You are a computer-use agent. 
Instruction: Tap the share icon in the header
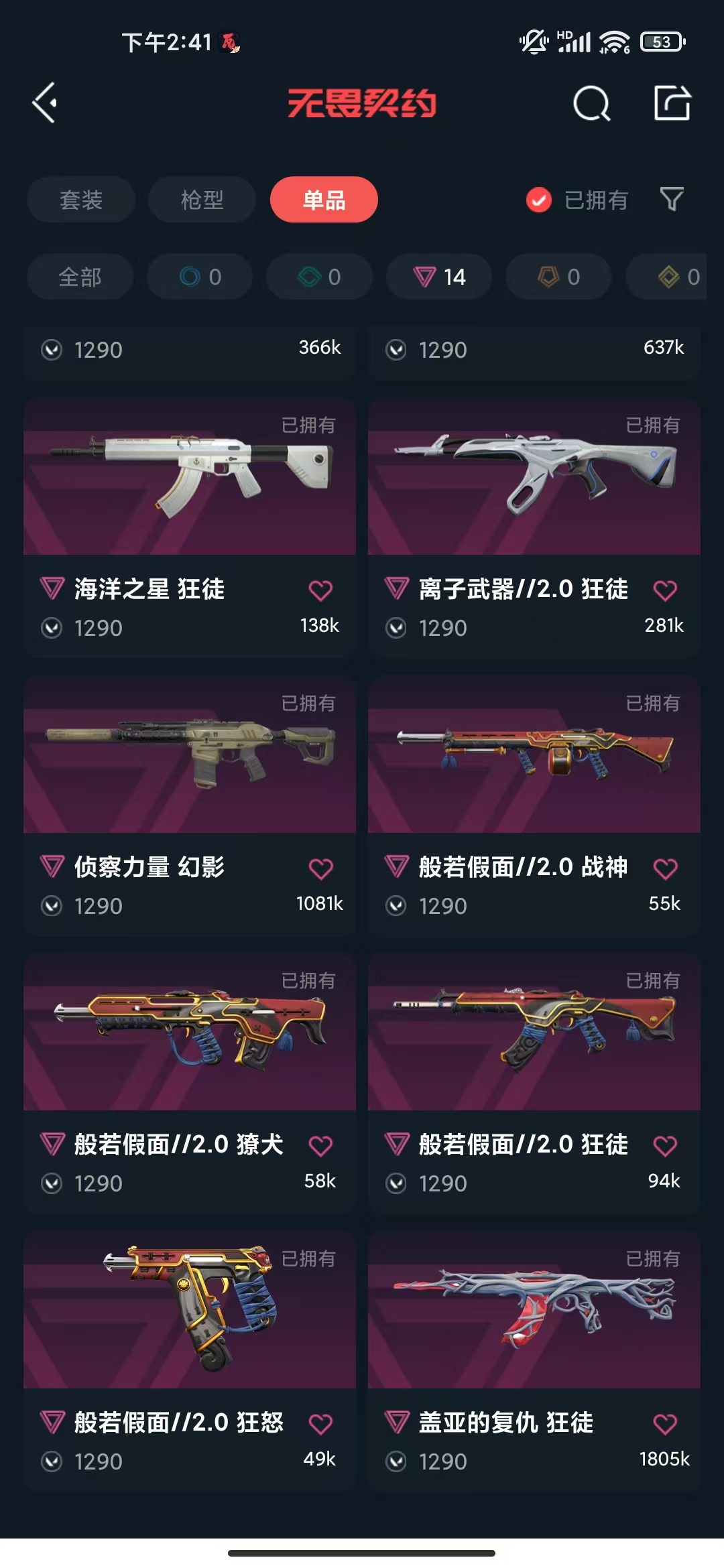coord(672,103)
